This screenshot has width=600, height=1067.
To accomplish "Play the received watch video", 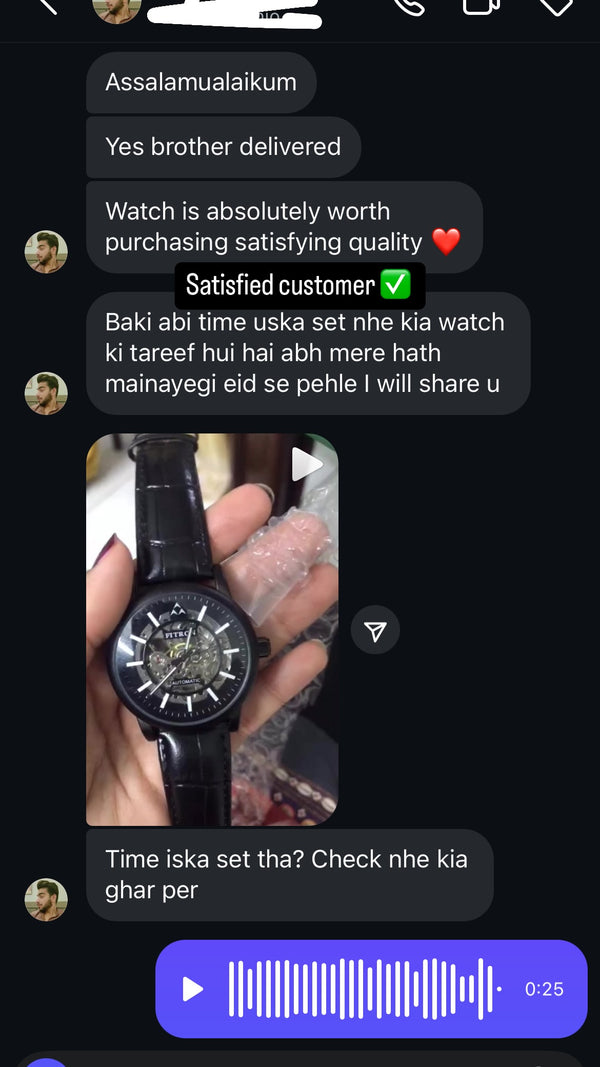I will click(307, 463).
